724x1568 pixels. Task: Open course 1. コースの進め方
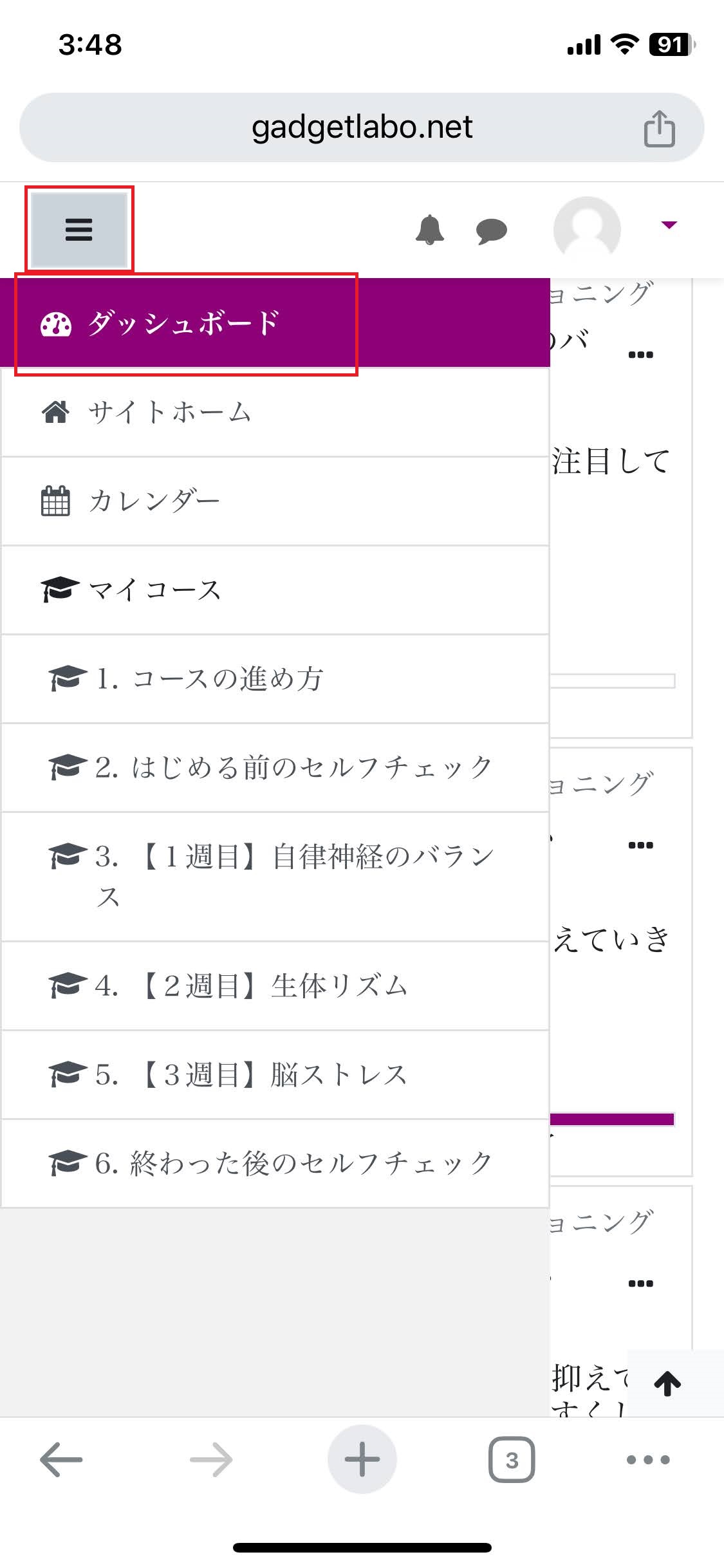275,678
